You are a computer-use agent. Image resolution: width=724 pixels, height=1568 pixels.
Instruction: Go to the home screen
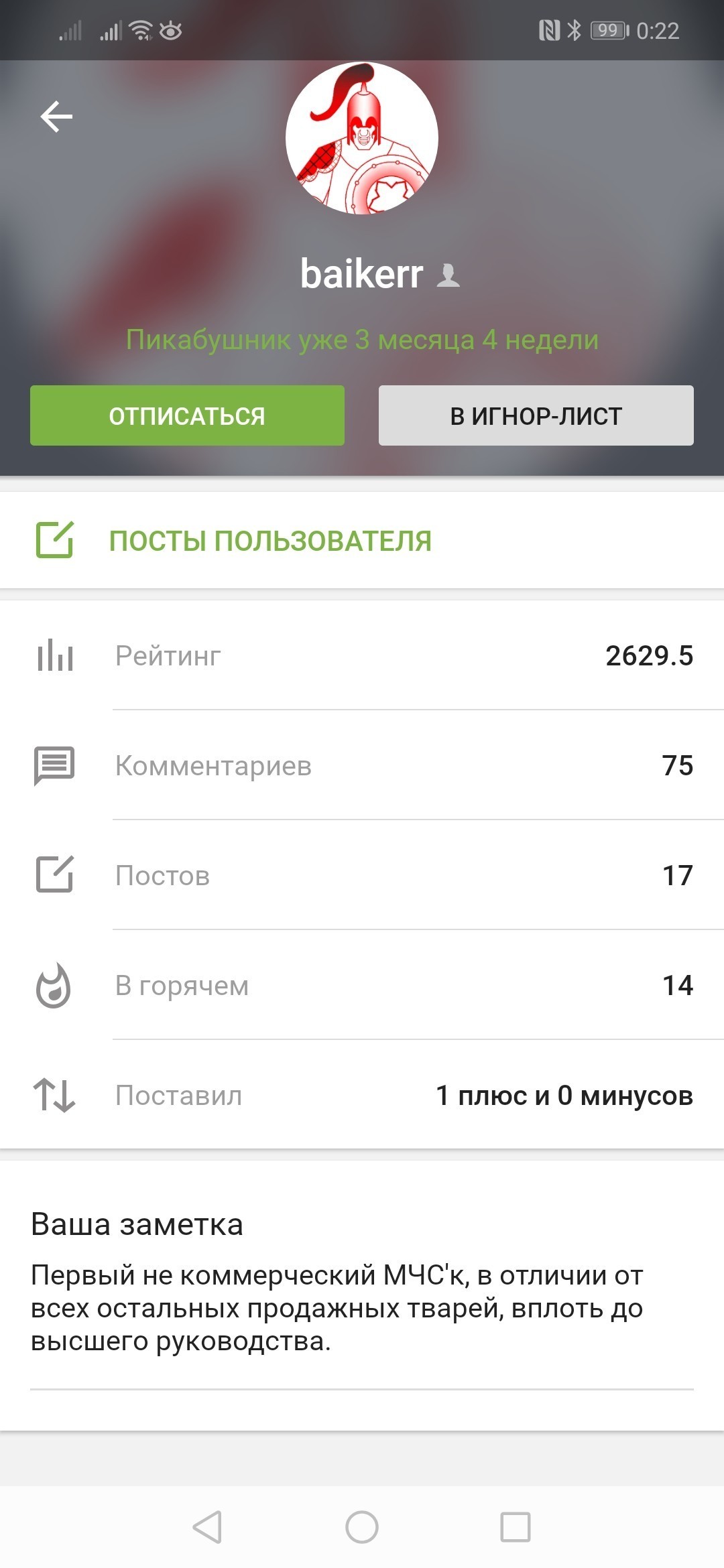(362, 1527)
